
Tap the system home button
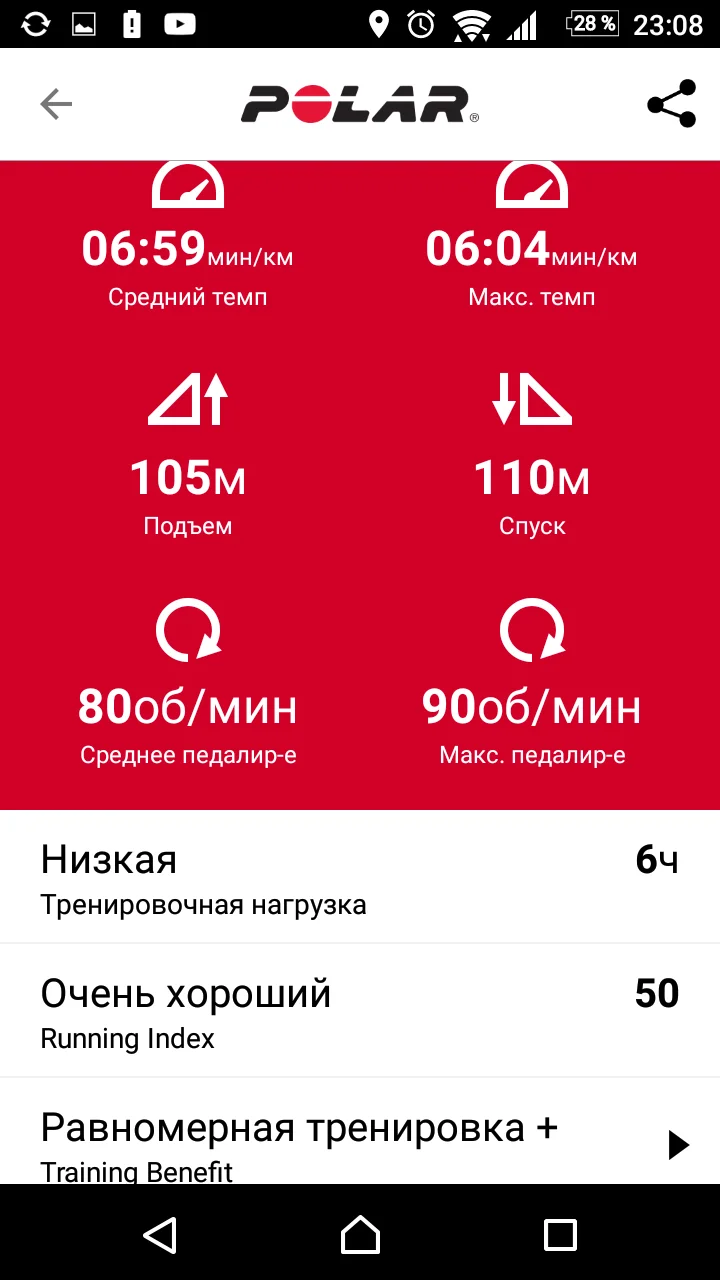tap(360, 1234)
